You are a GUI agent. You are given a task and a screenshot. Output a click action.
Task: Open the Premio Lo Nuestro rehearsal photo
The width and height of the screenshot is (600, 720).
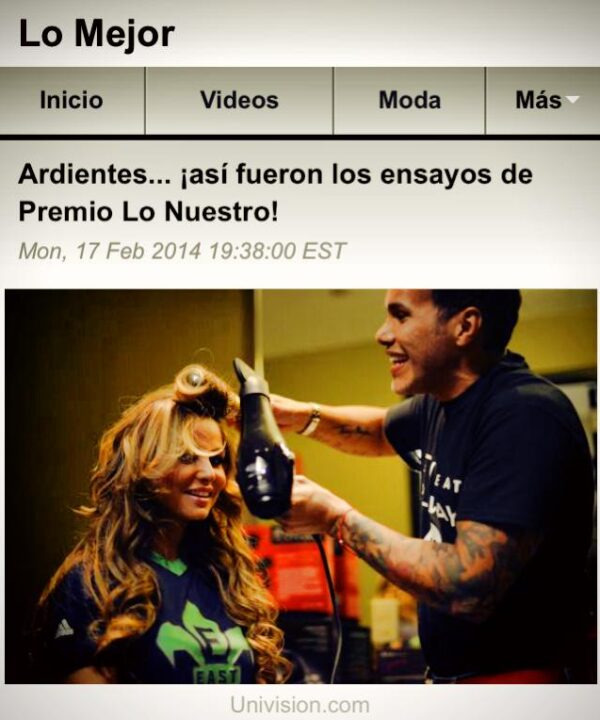pos(300,485)
